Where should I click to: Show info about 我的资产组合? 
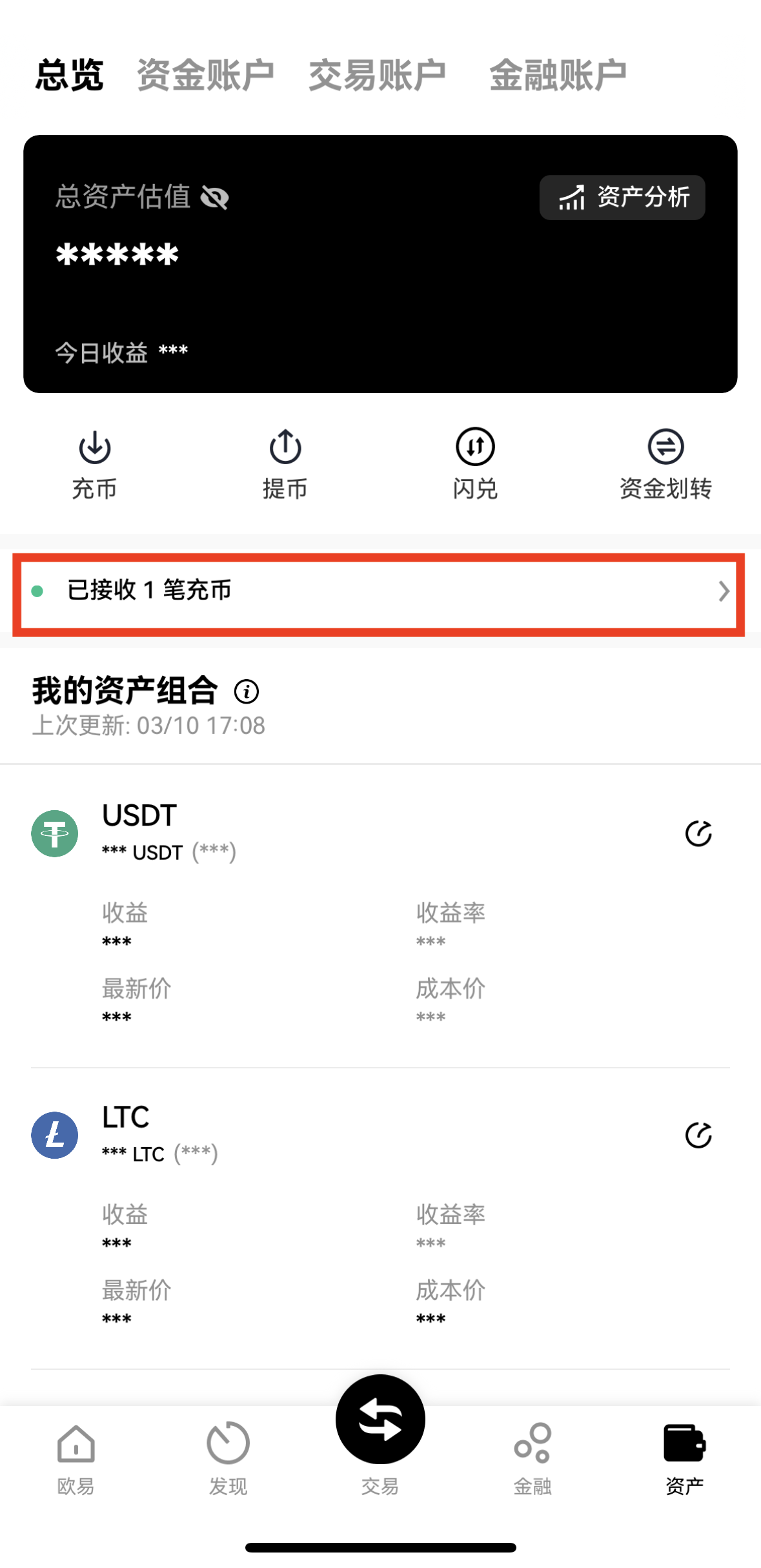click(x=247, y=692)
